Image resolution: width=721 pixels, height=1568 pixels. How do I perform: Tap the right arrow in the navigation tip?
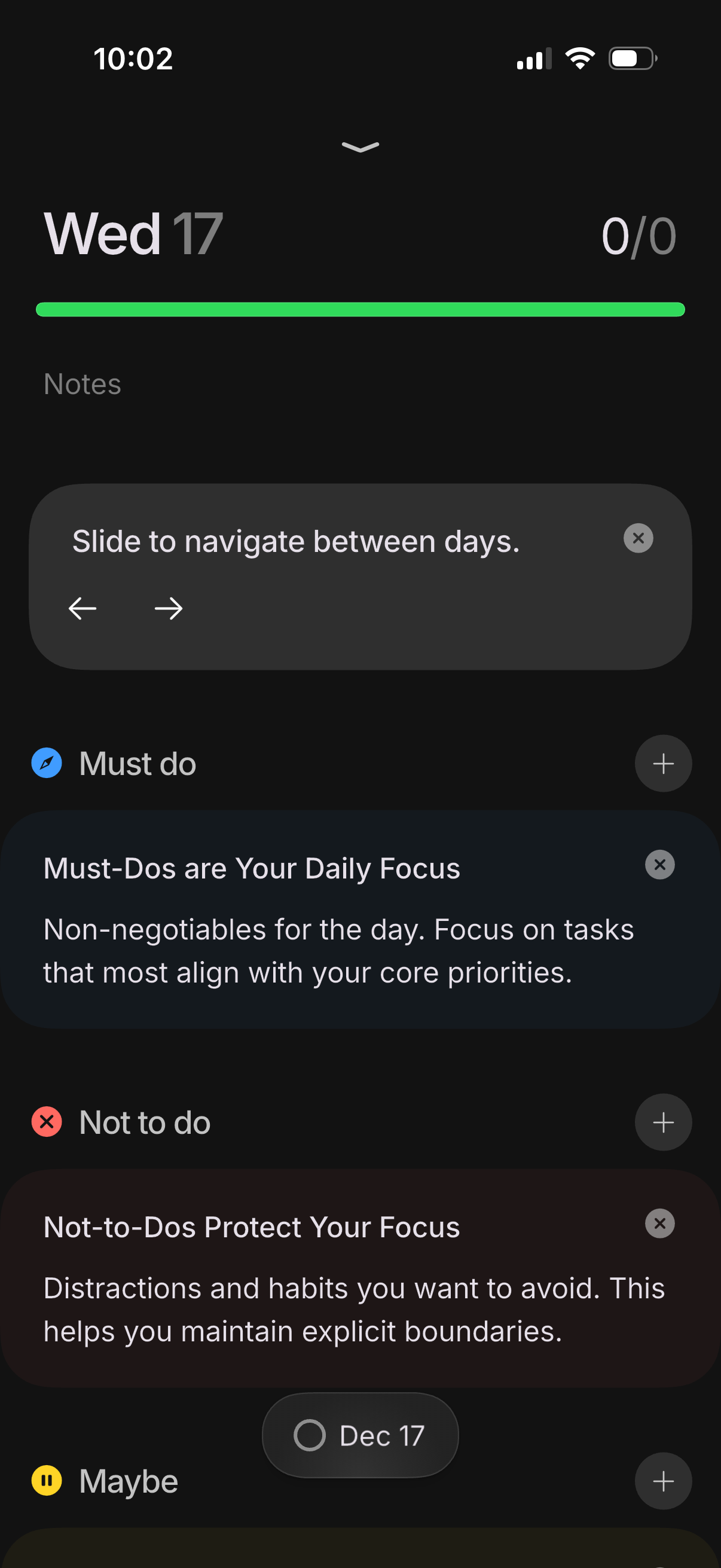click(x=169, y=608)
